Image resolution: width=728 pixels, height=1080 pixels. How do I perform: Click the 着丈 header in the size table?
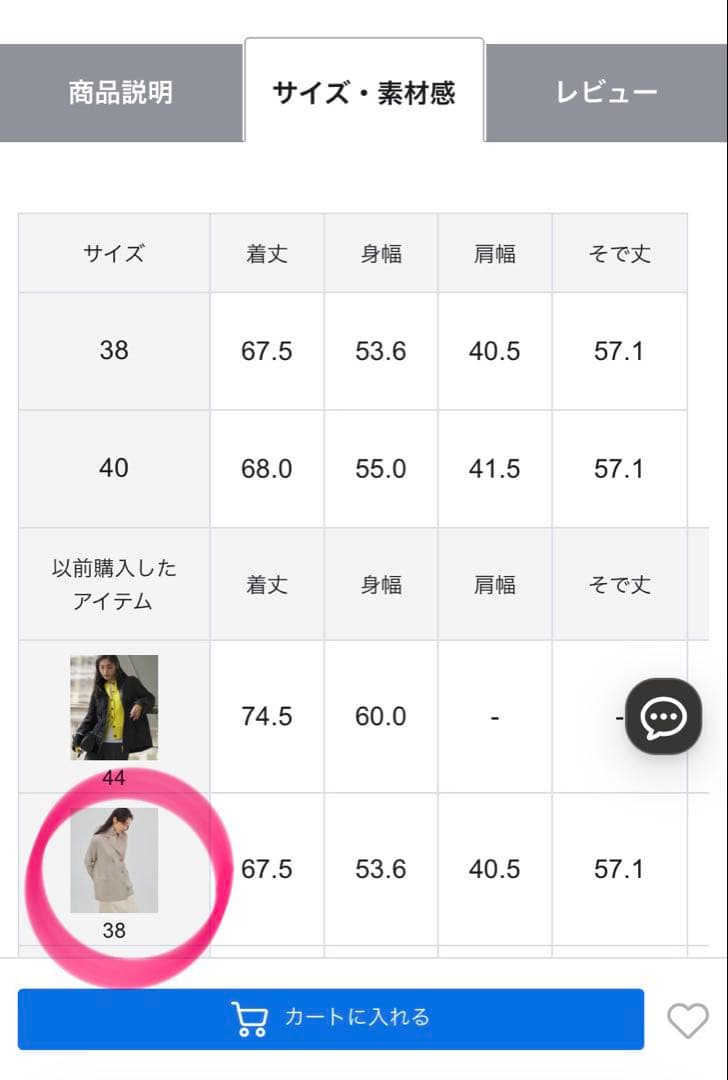pyautogui.click(x=266, y=253)
